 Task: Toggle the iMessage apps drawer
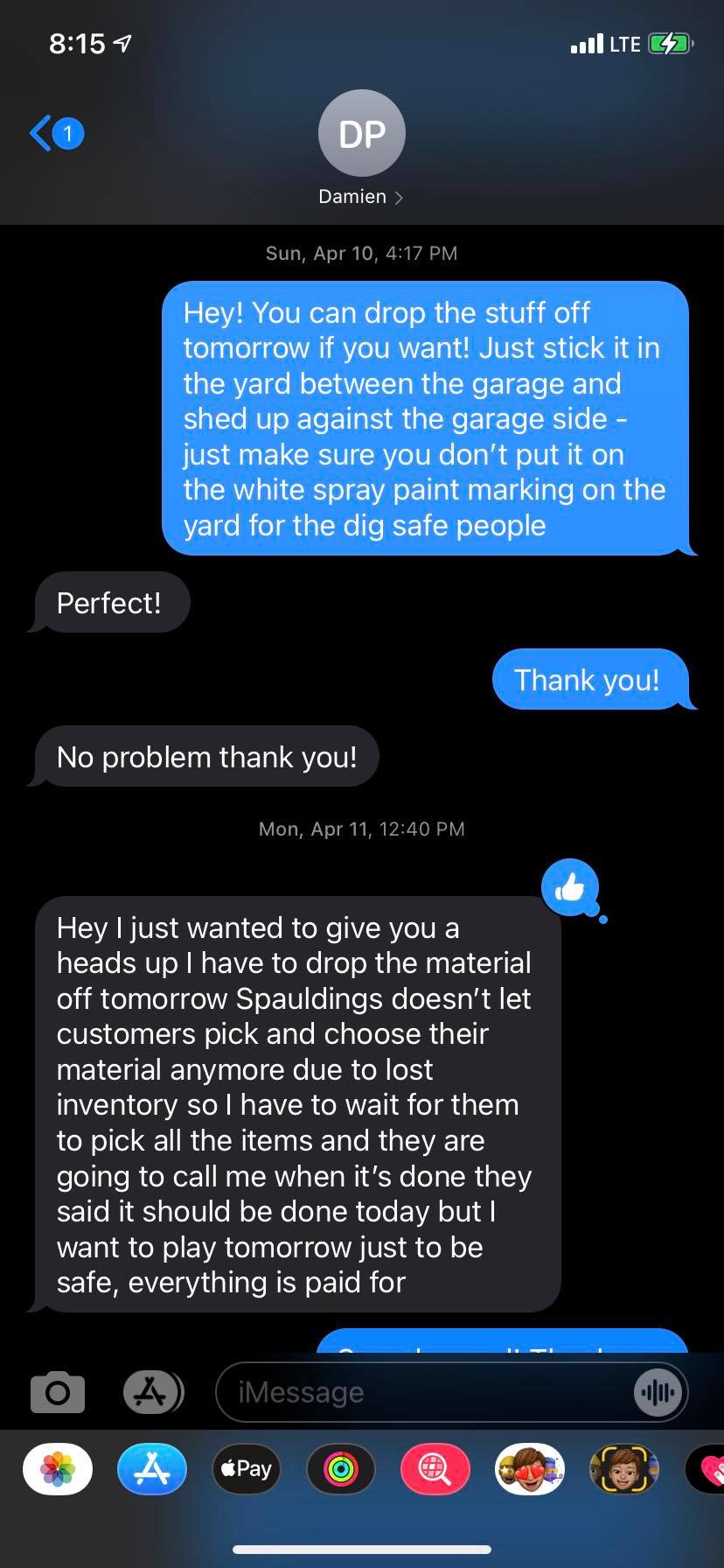(153, 1391)
